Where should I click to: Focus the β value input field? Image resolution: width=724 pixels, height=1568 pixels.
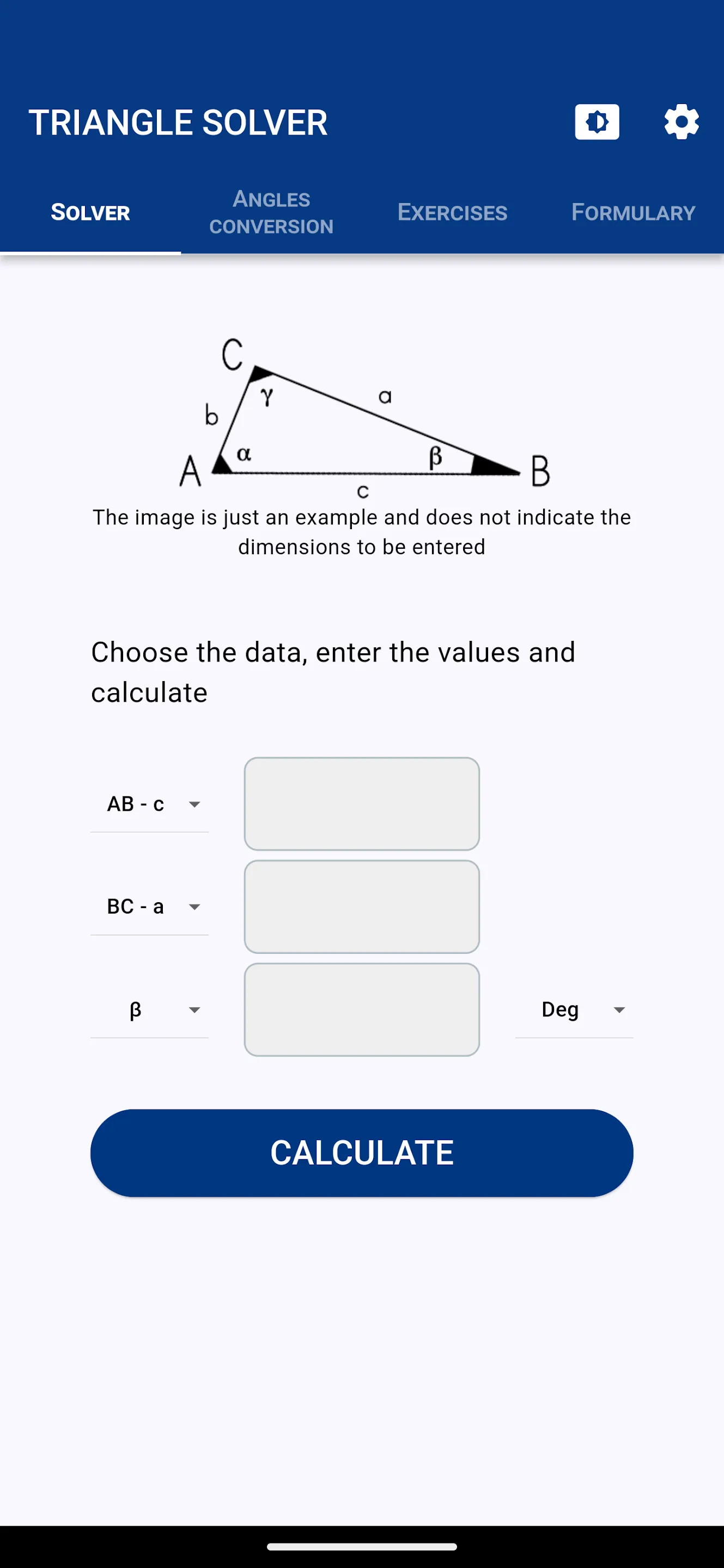362,1010
